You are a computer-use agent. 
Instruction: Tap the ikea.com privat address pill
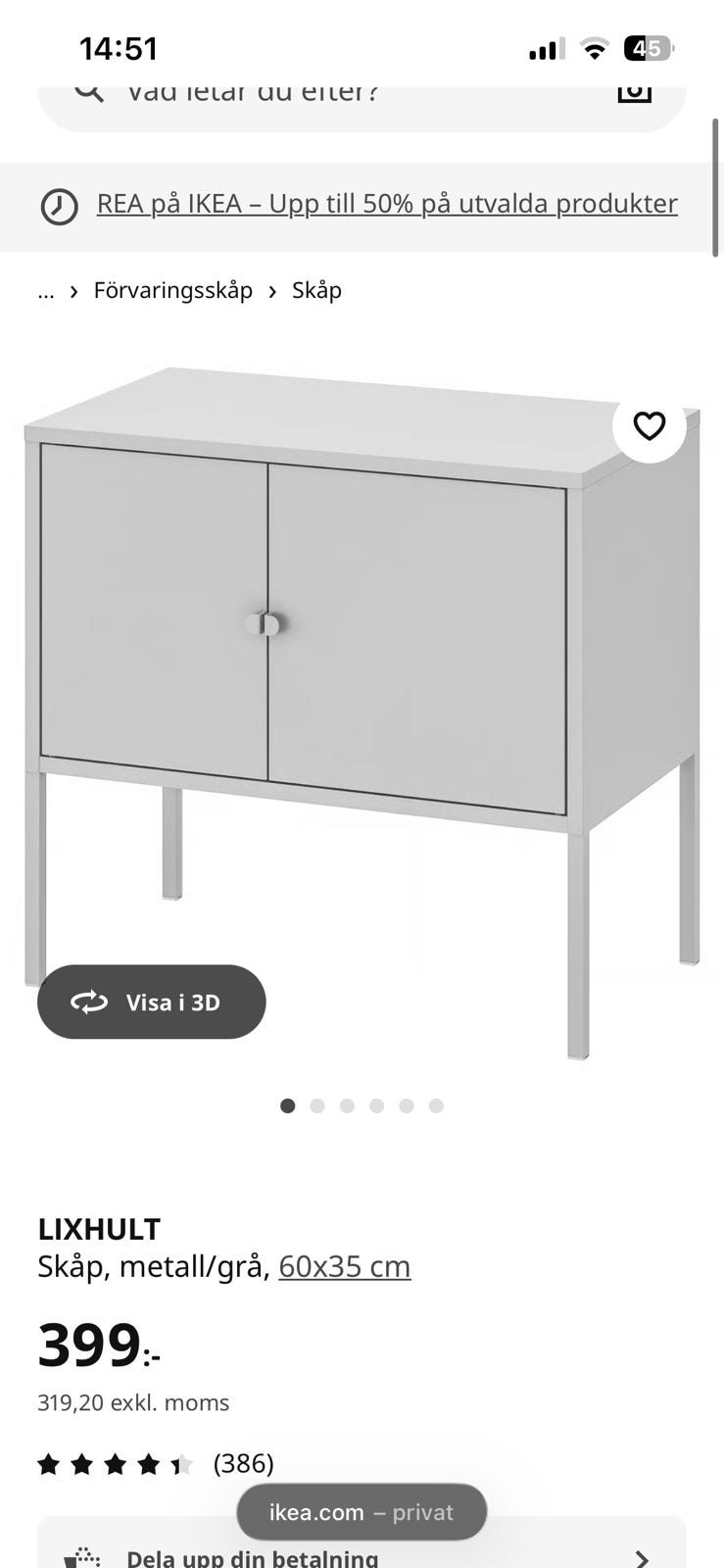tap(362, 1512)
